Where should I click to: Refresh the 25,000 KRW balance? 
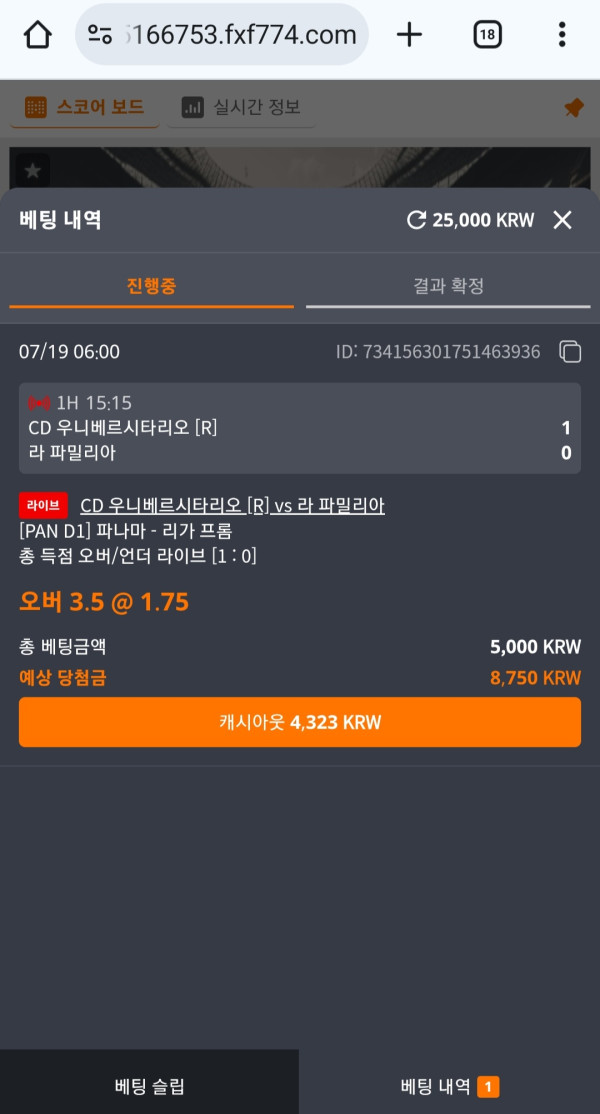coord(416,220)
